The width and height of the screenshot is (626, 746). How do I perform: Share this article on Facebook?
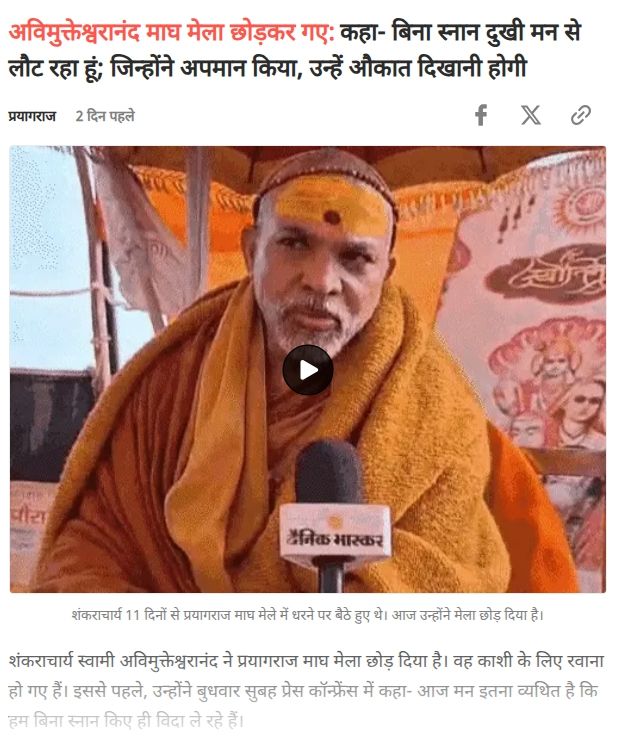(x=481, y=115)
